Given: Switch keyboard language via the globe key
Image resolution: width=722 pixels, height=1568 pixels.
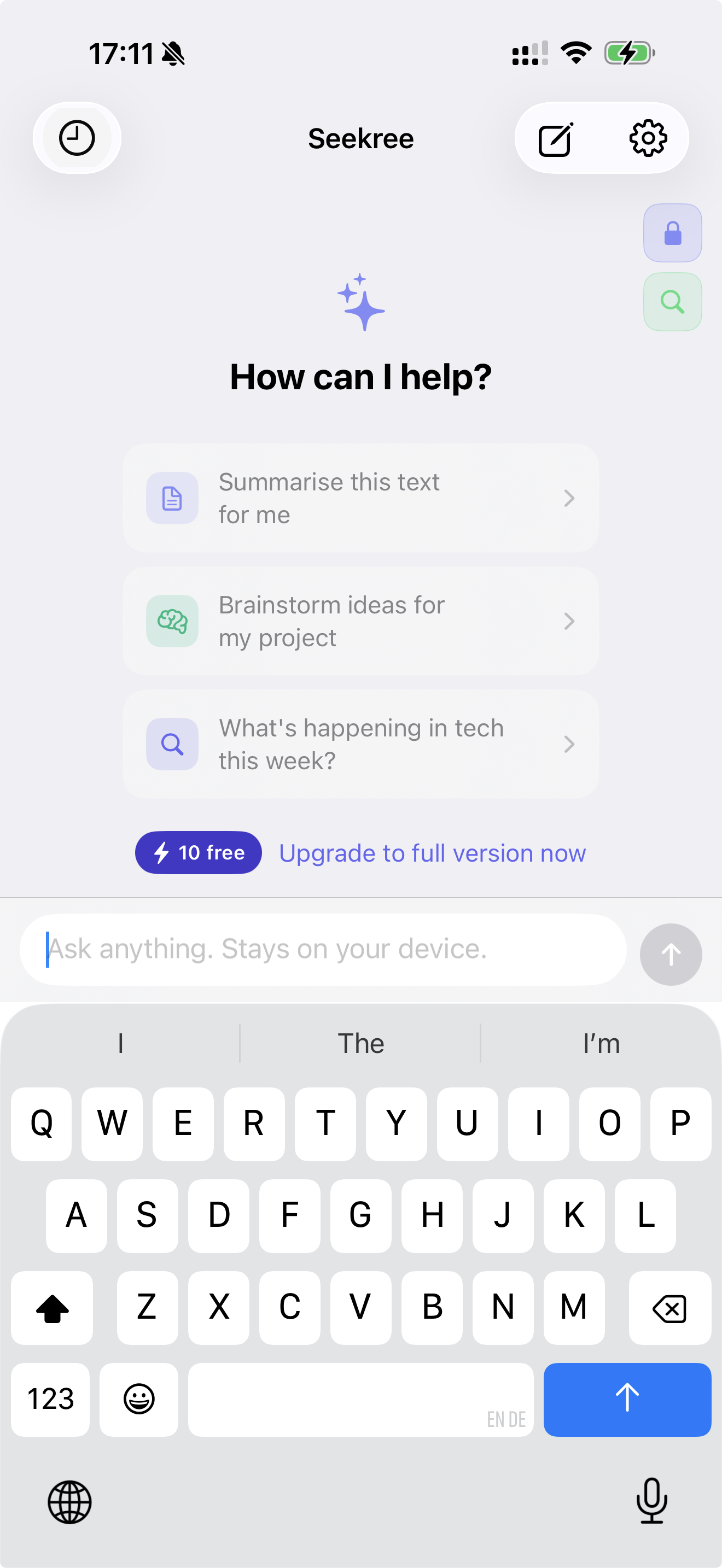Looking at the screenshot, I should point(69,1503).
